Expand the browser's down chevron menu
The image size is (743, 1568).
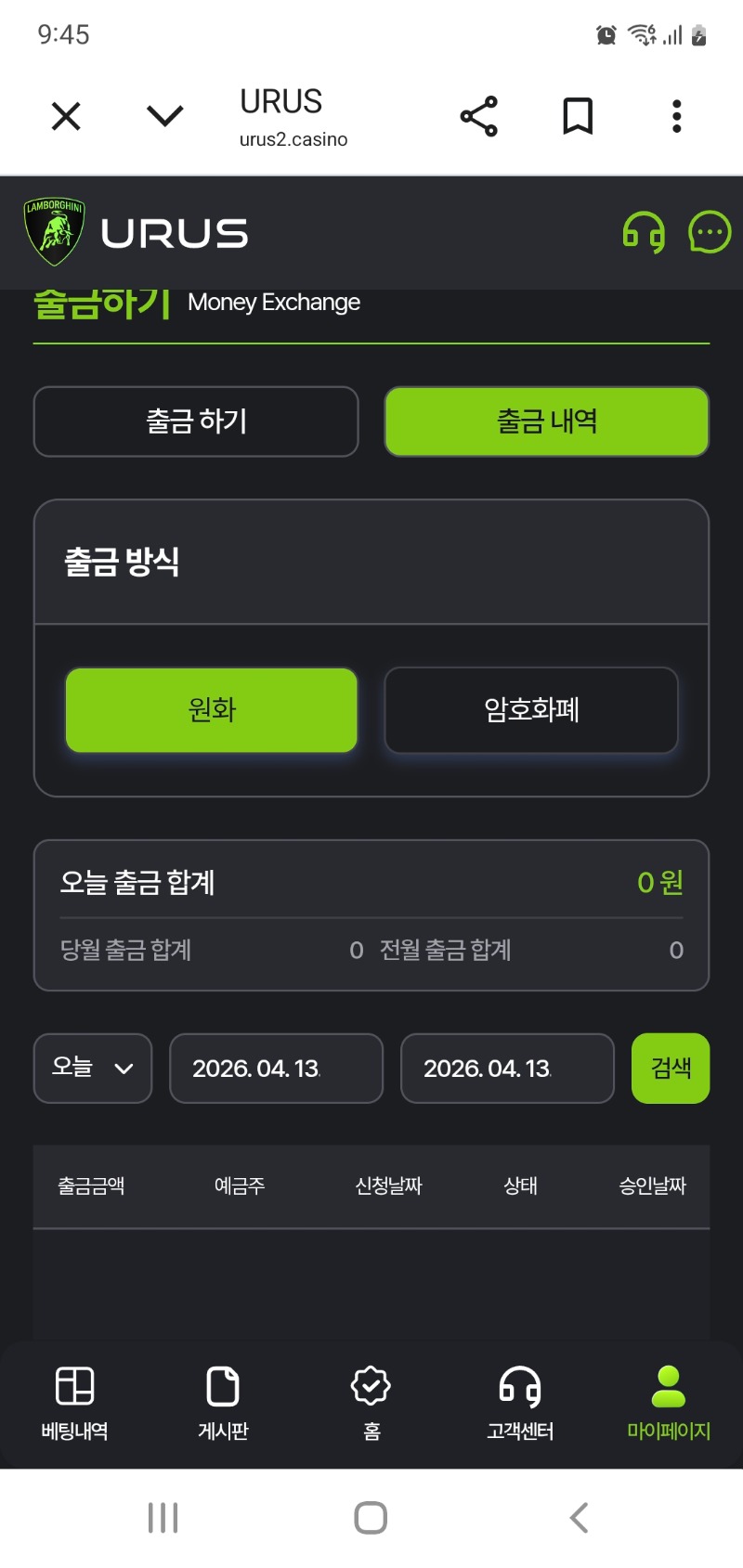(x=165, y=116)
